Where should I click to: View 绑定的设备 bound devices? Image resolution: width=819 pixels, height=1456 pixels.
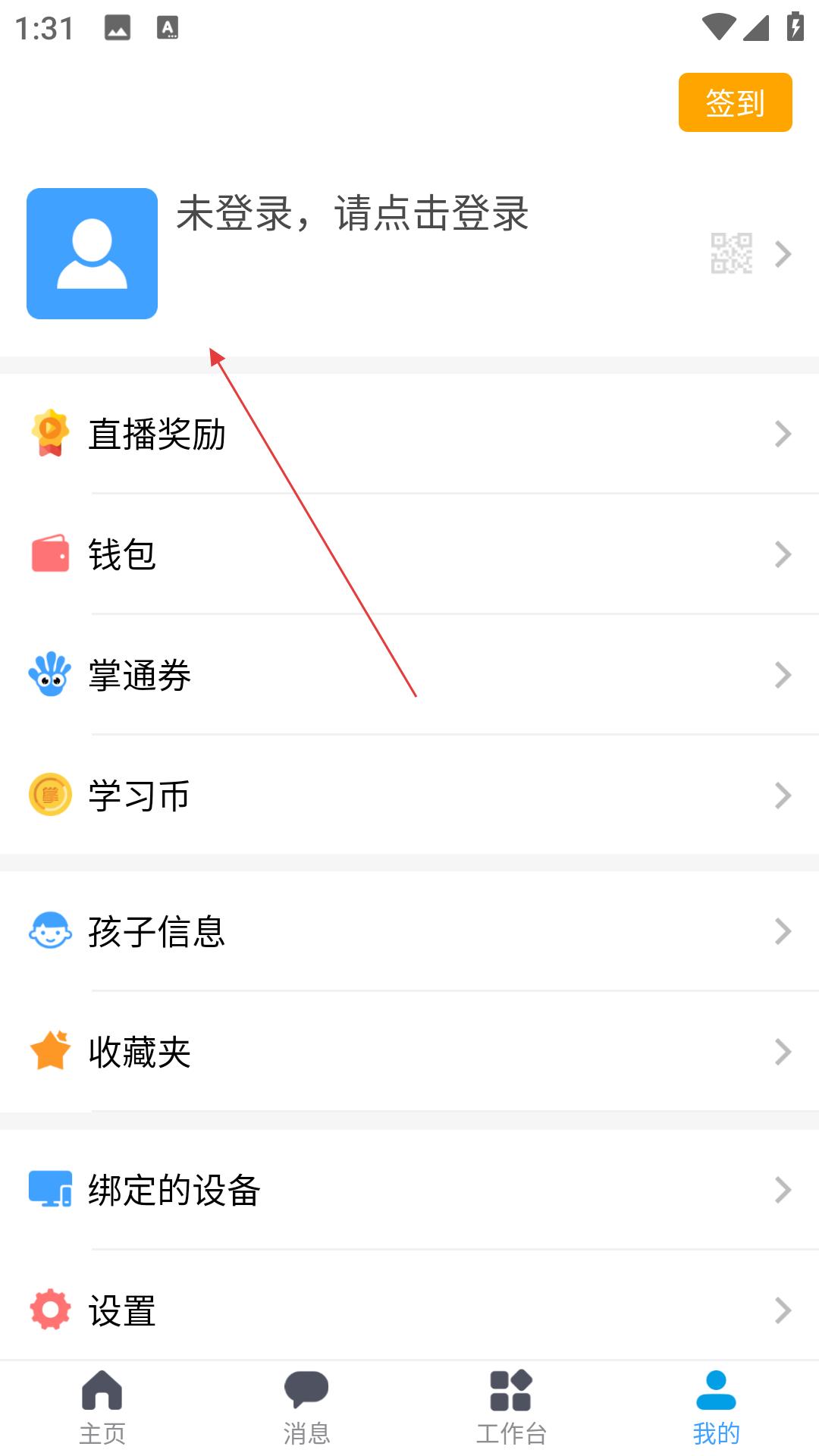pyautogui.click(x=409, y=1189)
